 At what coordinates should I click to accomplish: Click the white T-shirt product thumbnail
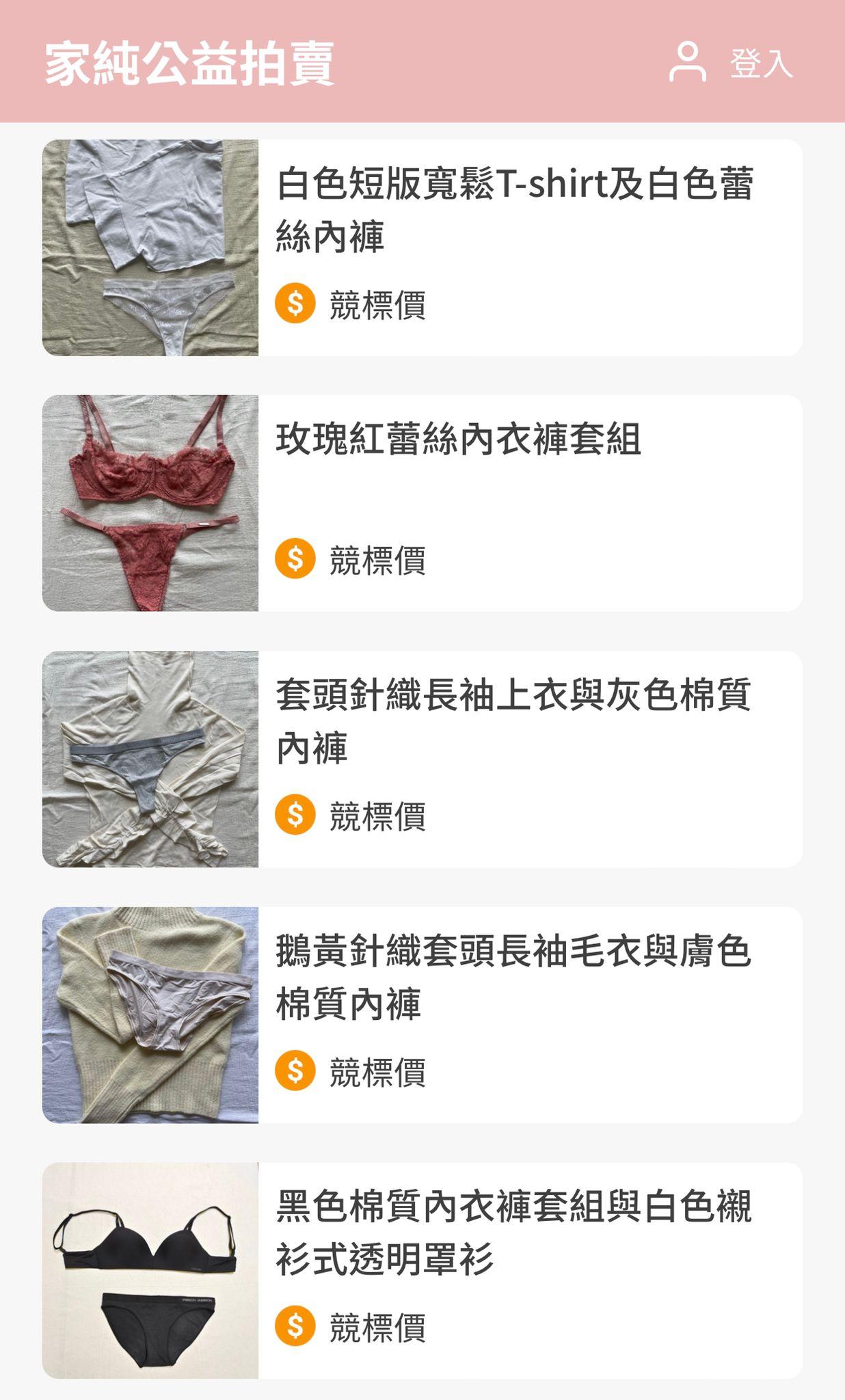coord(150,247)
